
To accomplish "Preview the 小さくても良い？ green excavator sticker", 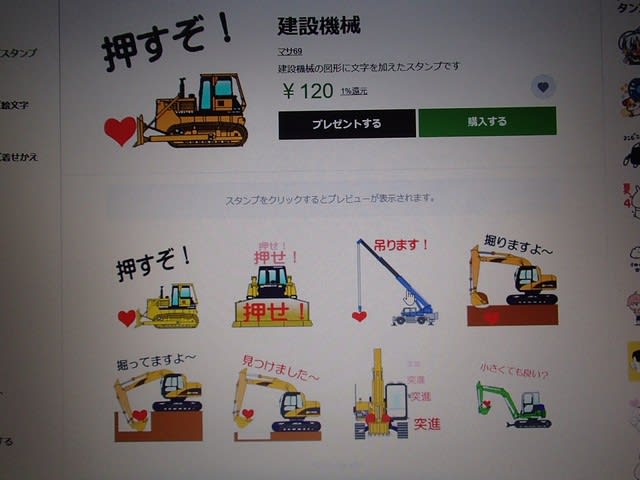I will click(513, 395).
